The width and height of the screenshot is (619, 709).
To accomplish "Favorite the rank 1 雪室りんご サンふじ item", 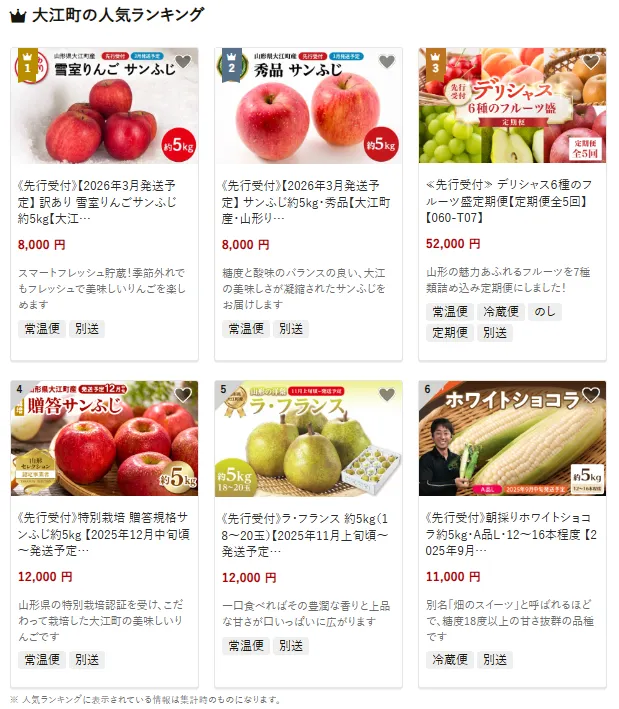I will click(x=182, y=62).
